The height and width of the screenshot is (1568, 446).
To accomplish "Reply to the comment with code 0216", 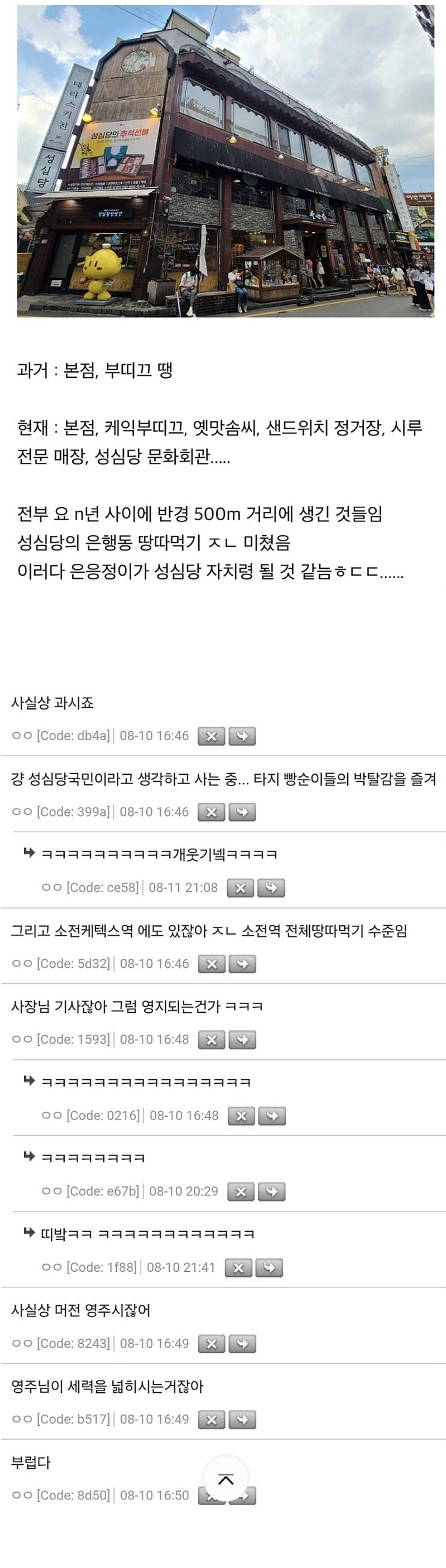I will 272,1116.
